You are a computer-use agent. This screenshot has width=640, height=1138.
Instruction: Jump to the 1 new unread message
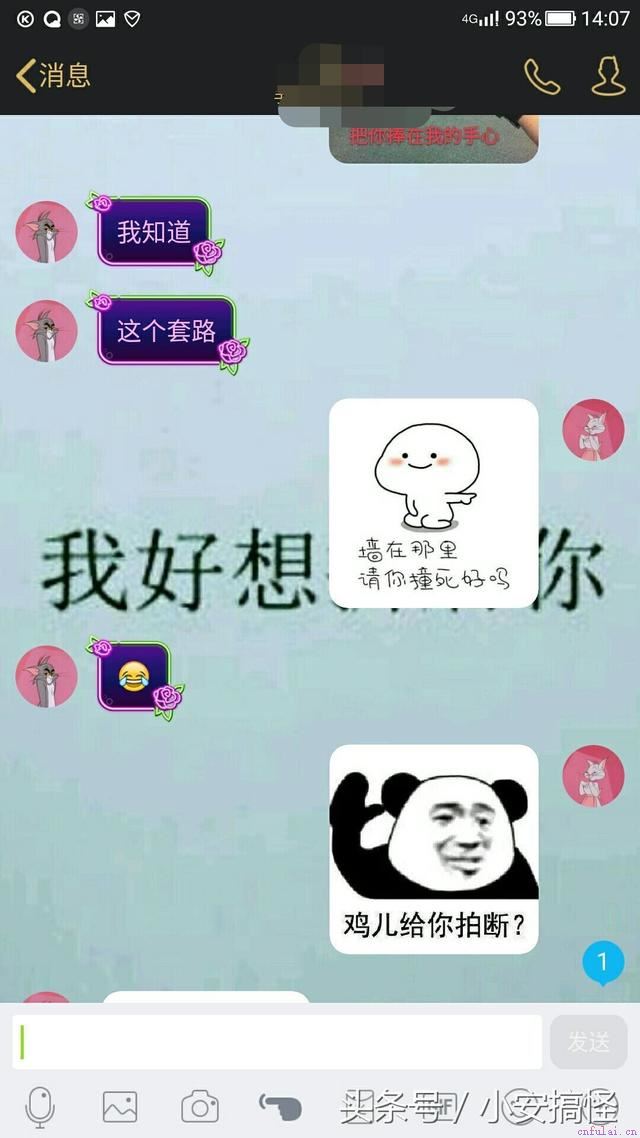point(602,963)
